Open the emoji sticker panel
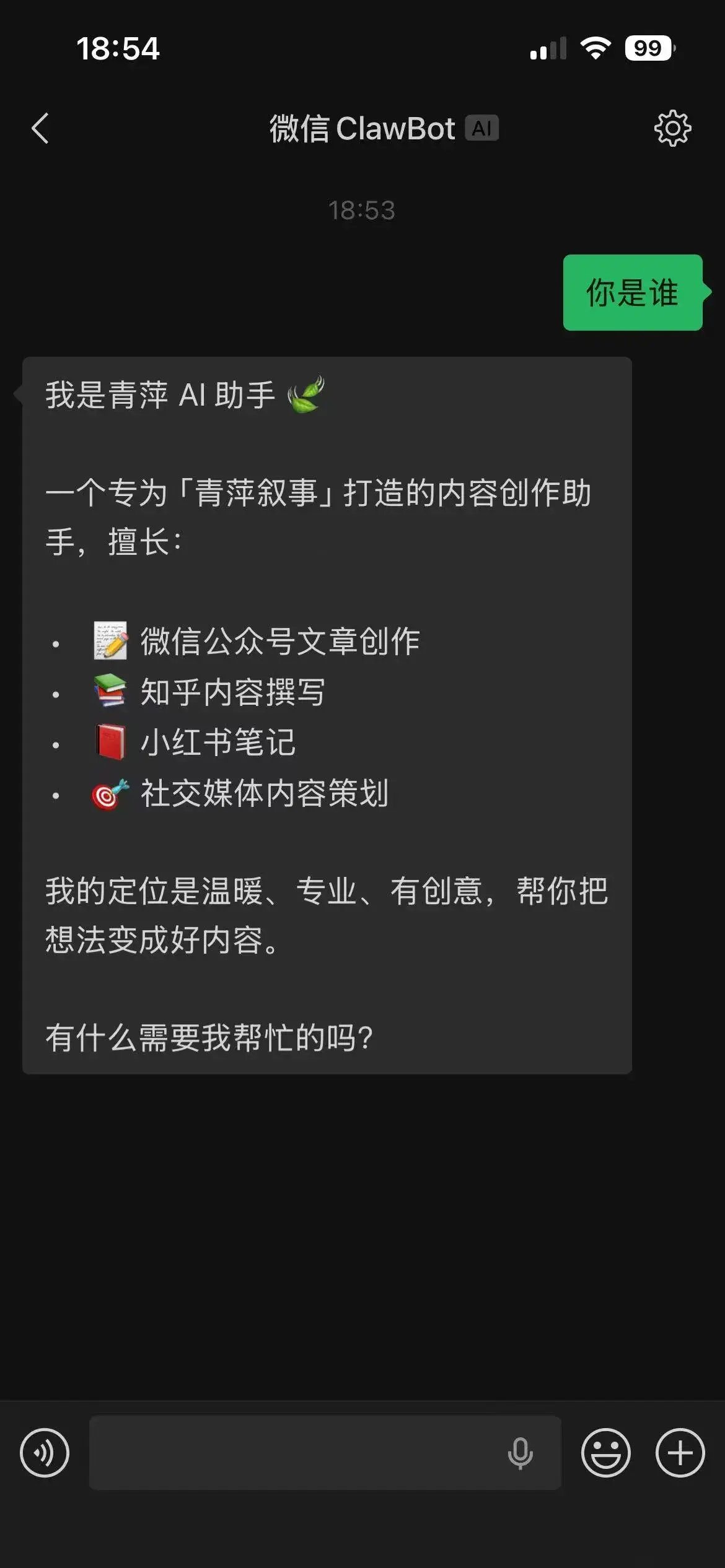Image resolution: width=725 pixels, height=1568 pixels. 605,1453
